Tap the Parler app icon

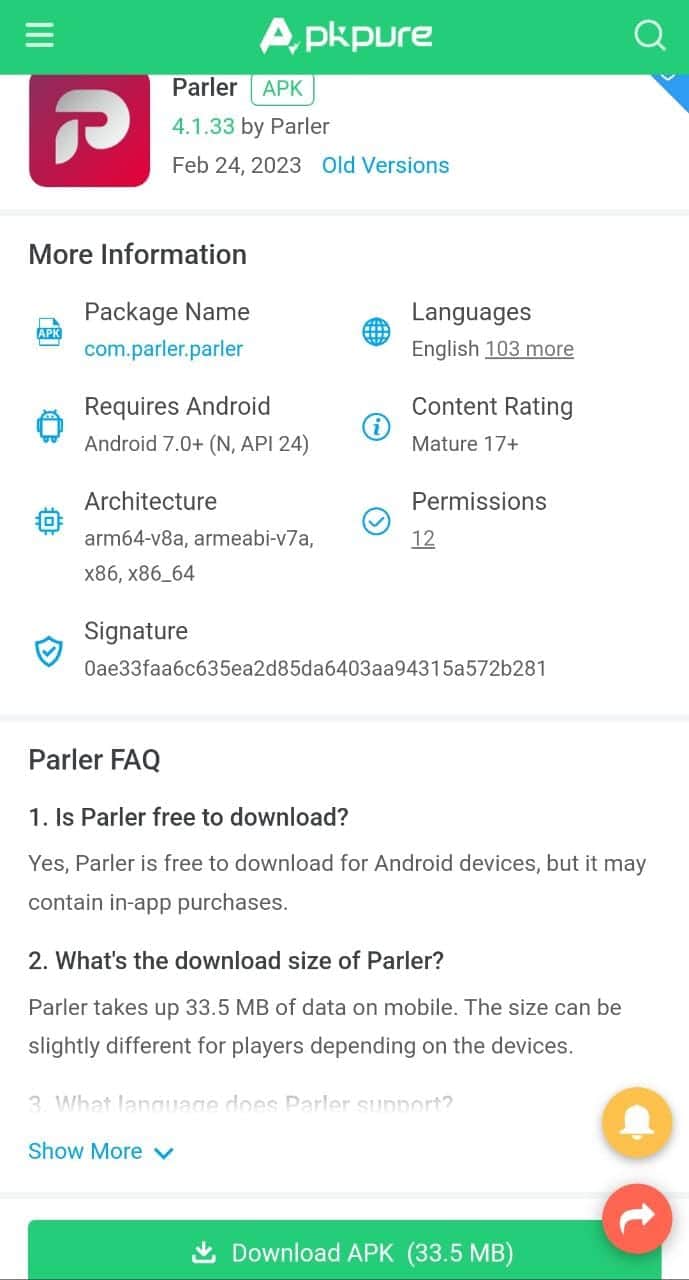(x=89, y=129)
